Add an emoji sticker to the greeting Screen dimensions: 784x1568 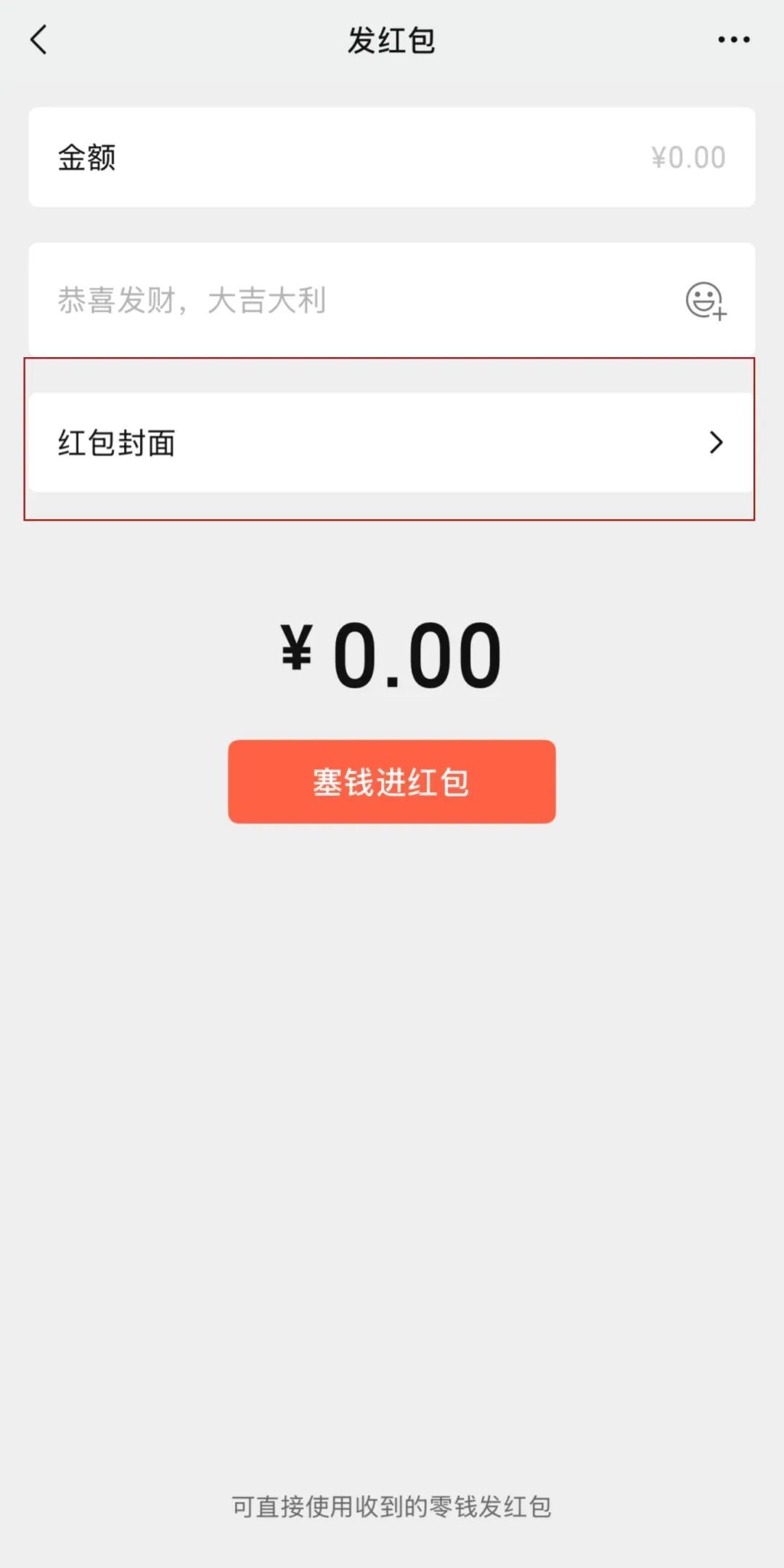pos(706,301)
